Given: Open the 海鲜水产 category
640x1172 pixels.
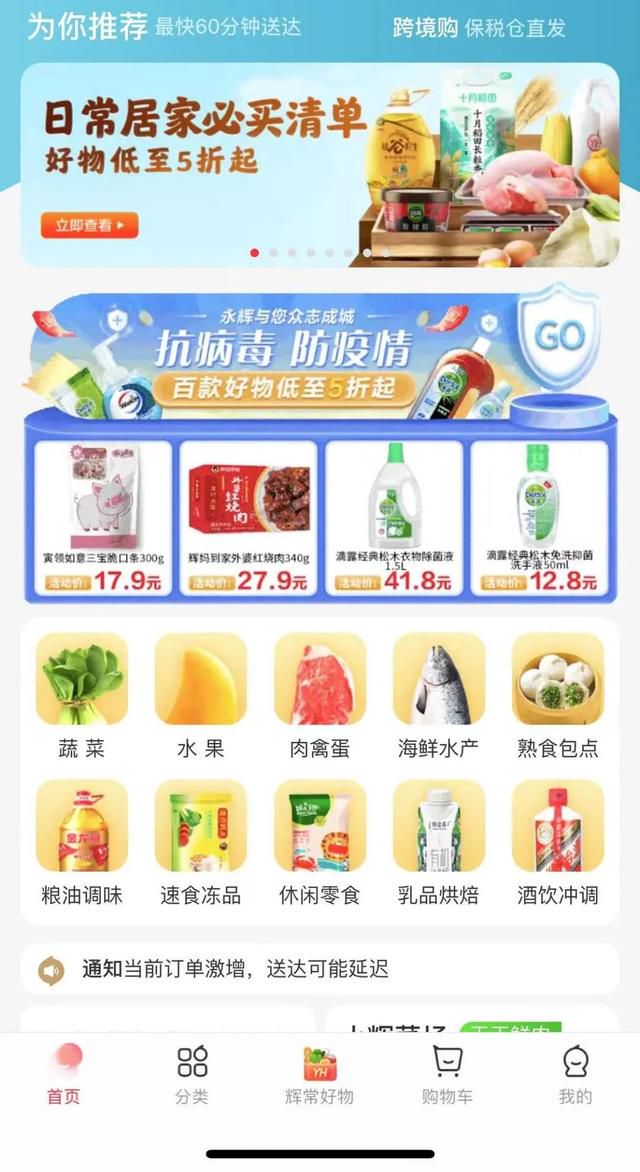Looking at the screenshot, I should (439, 696).
